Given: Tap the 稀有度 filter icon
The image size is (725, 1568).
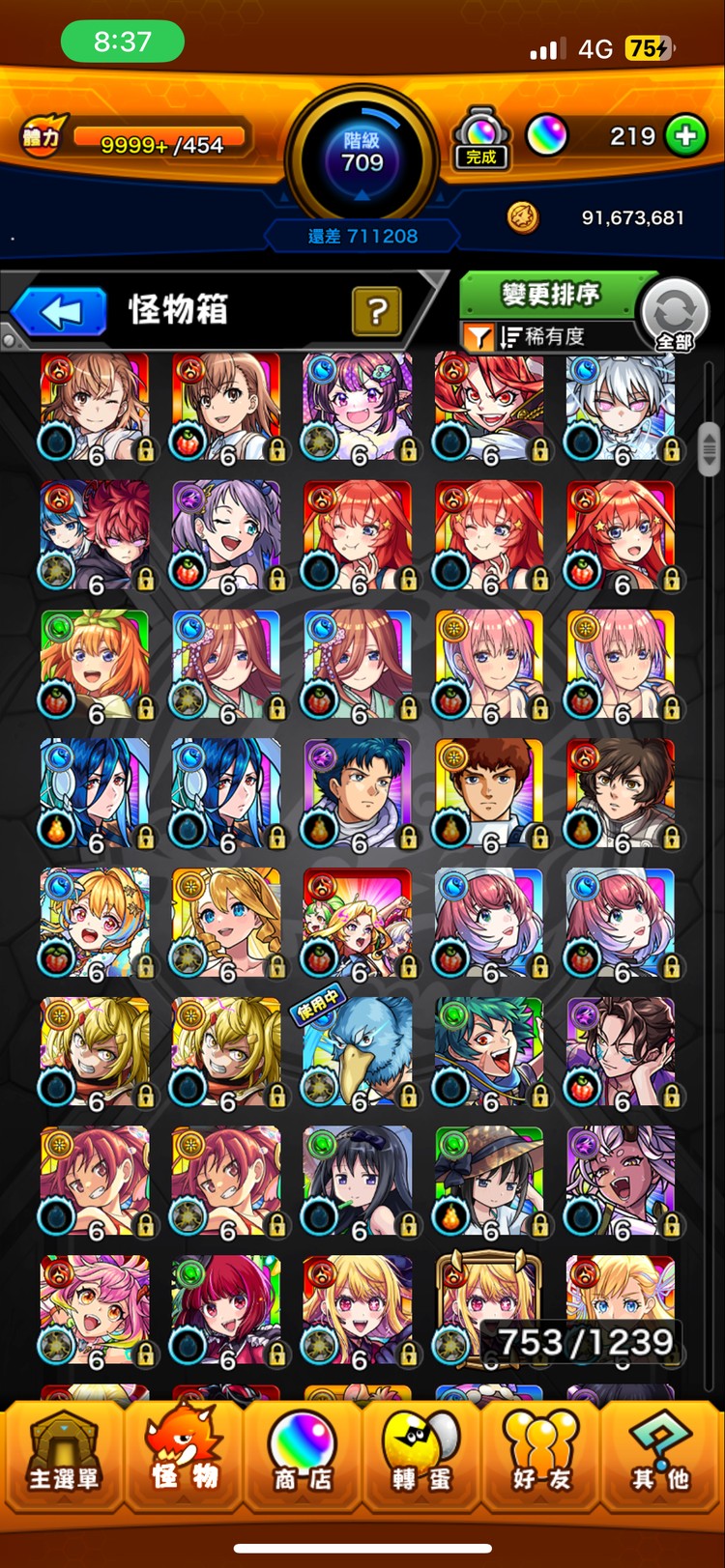Looking at the screenshot, I should [479, 336].
